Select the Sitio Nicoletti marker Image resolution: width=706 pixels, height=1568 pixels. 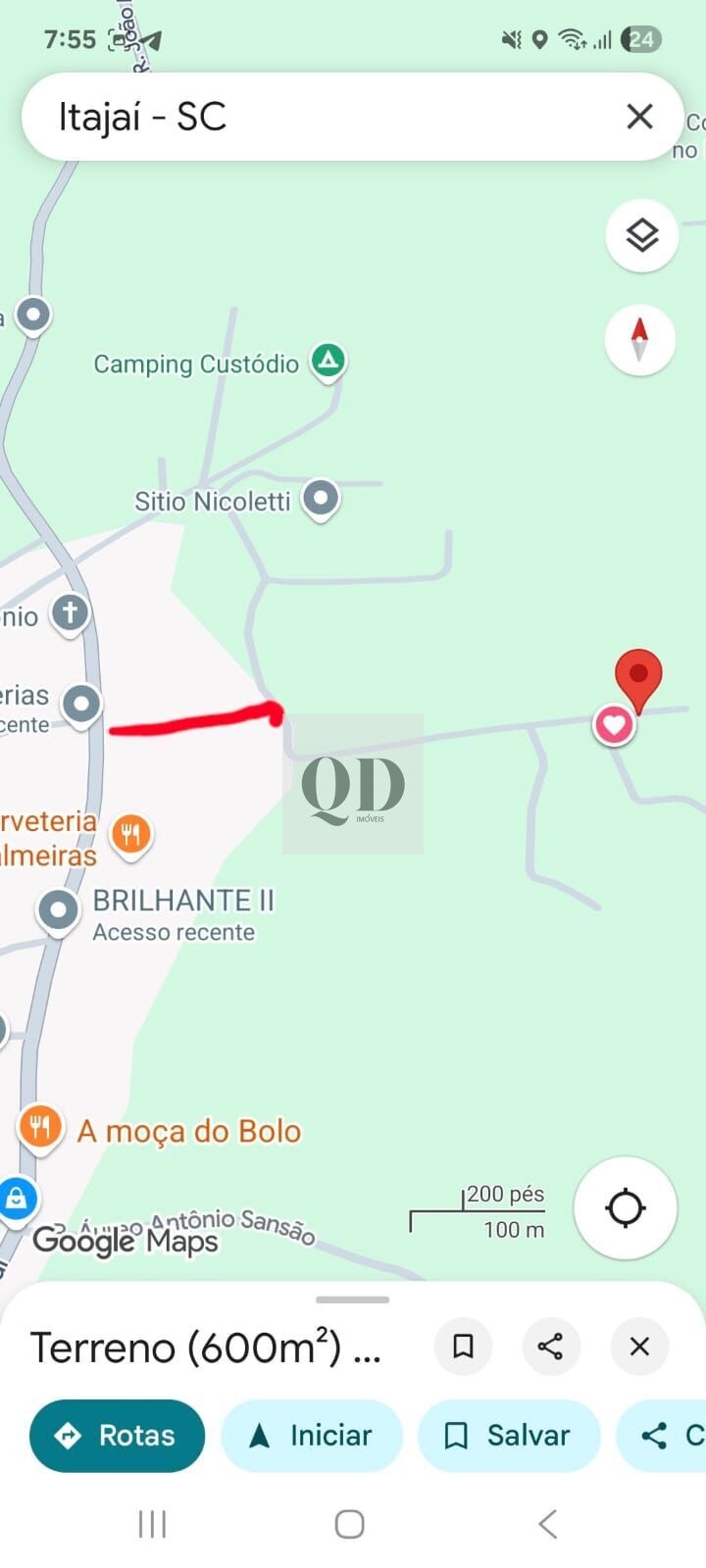(320, 498)
